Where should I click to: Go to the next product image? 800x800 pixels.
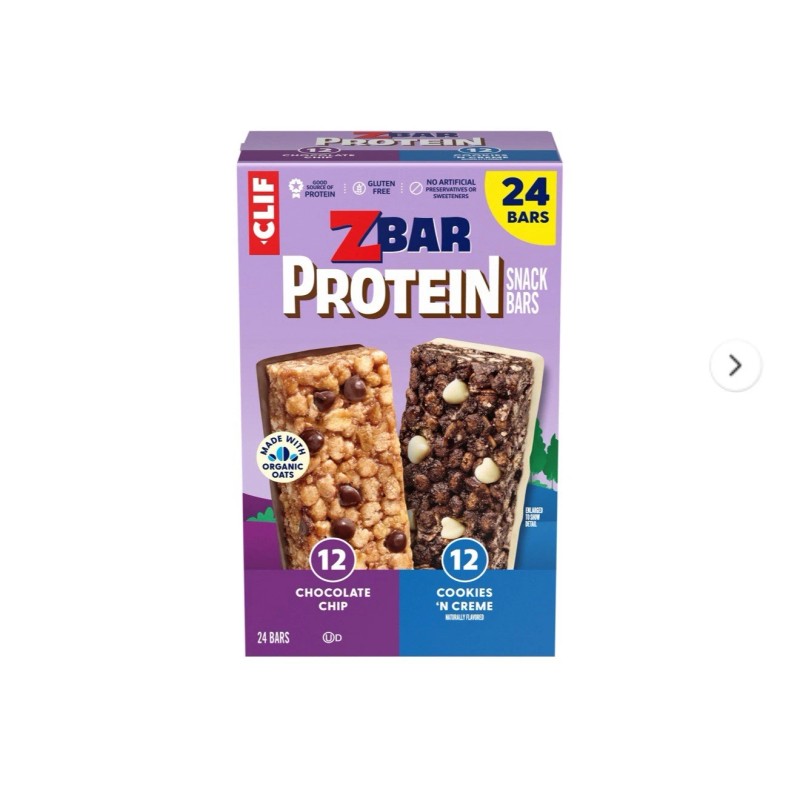coord(735,366)
